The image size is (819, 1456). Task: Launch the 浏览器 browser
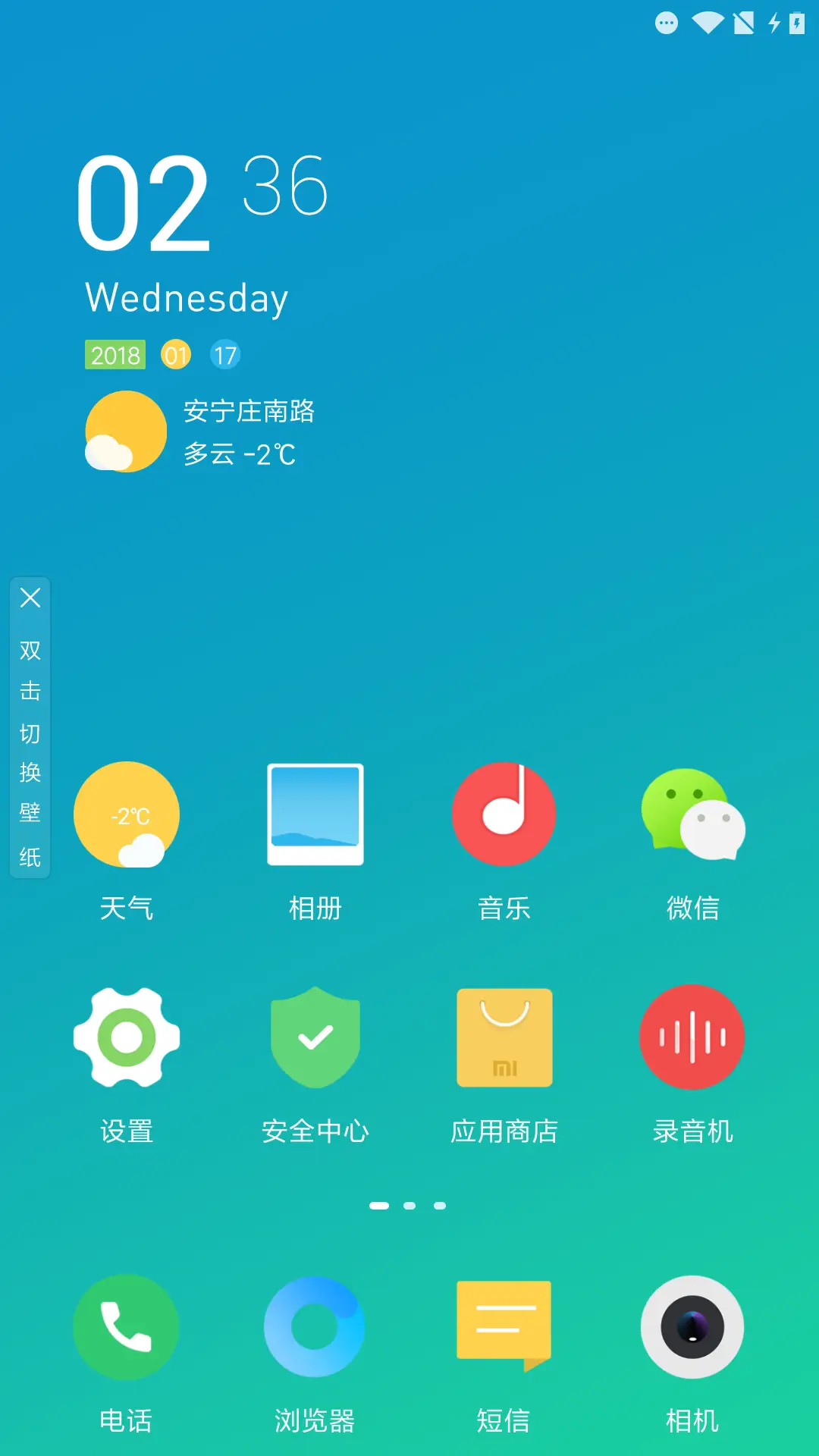click(315, 1327)
